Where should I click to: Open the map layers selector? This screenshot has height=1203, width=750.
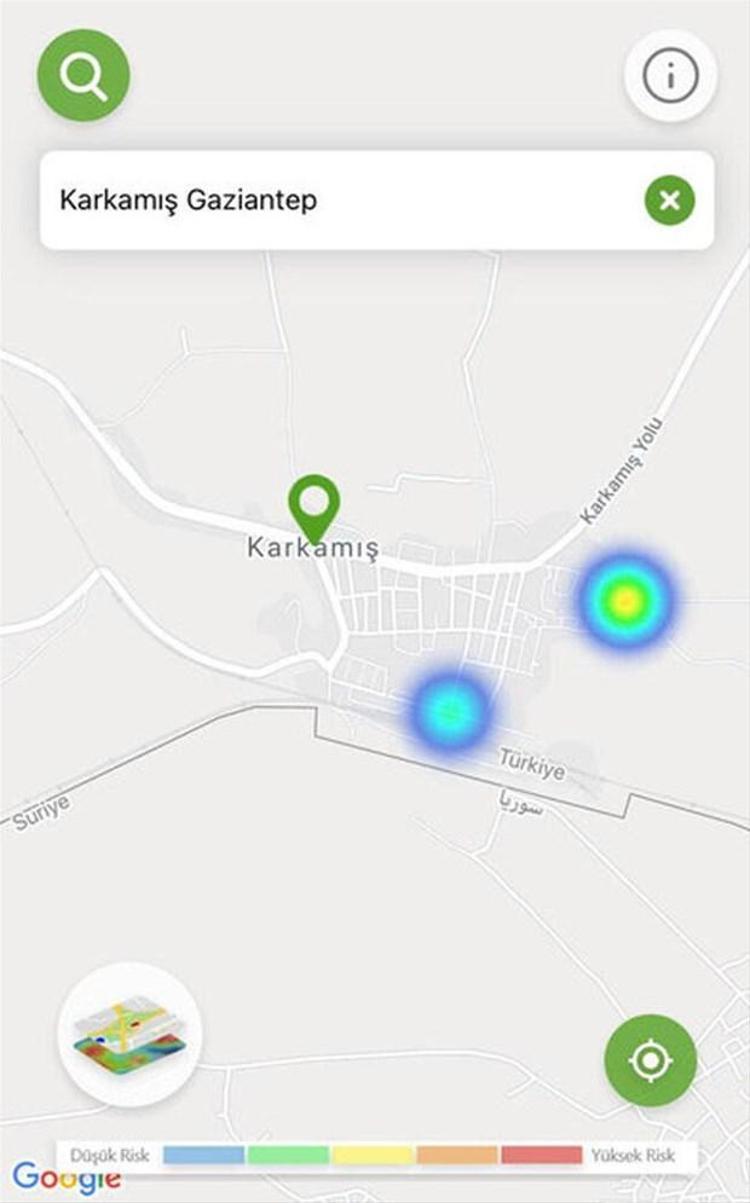[x=130, y=1034]
